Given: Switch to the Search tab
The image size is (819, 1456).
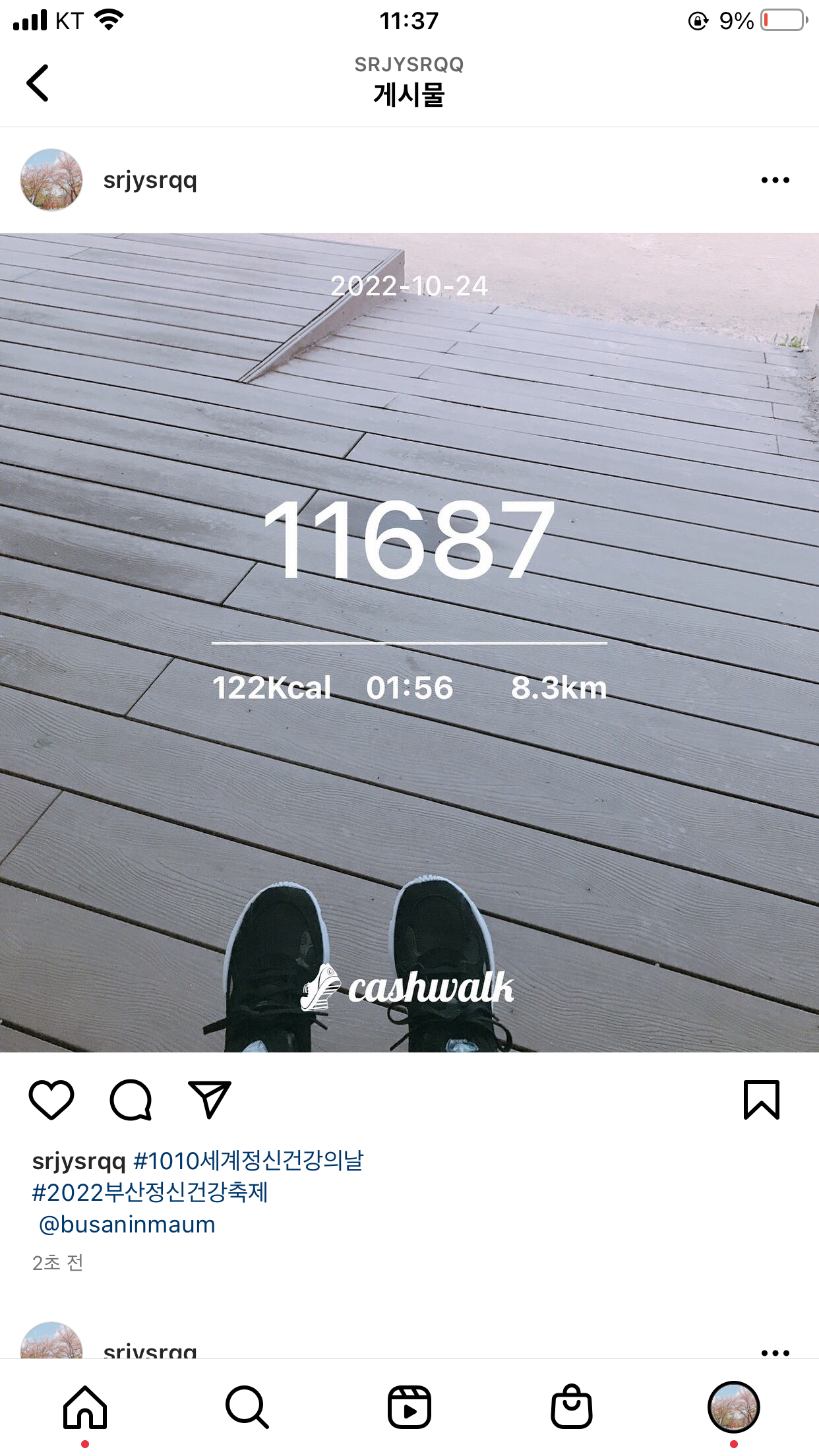Looking at the screenshot, I should [x=247, y=1407].
